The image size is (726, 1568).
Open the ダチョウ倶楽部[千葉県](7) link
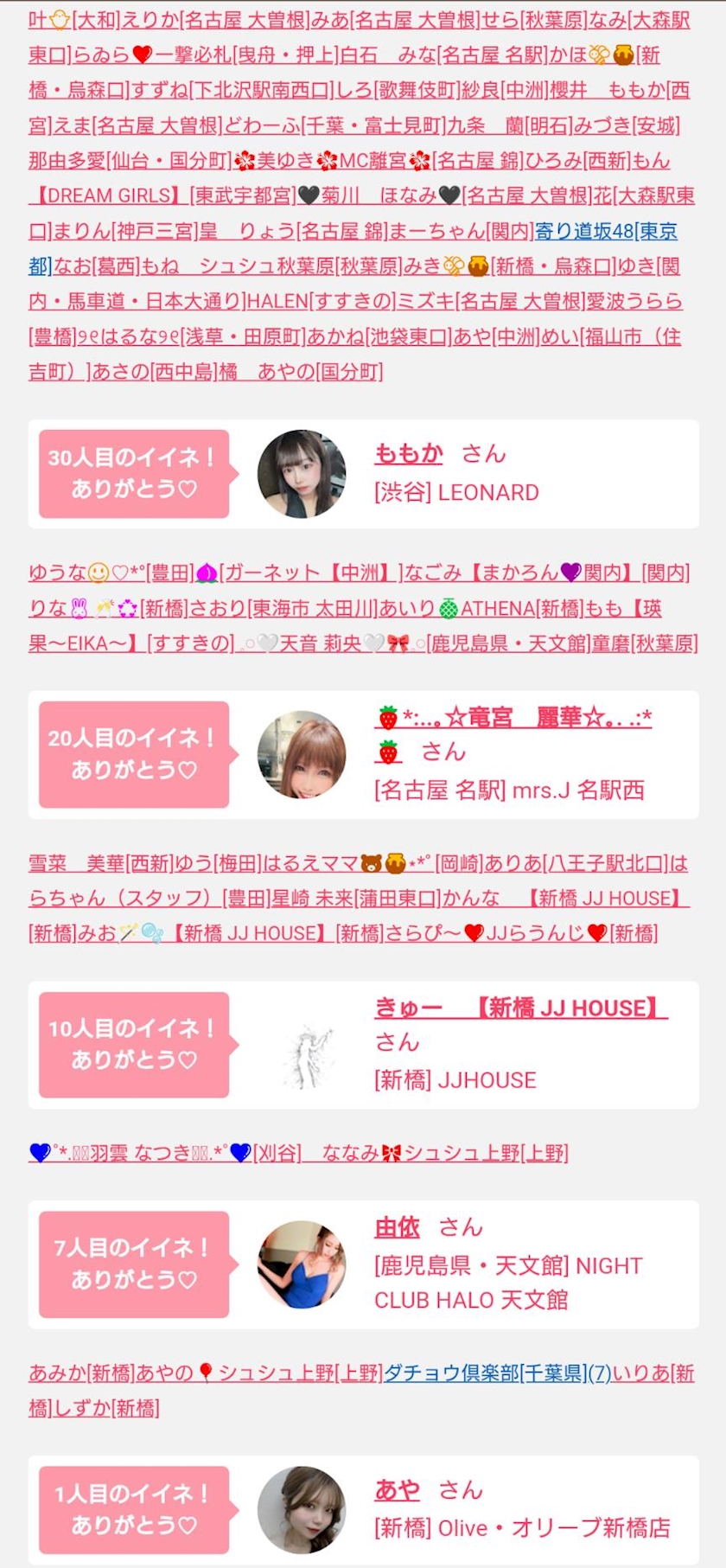pyautogui.click(x=497, y=1373)
